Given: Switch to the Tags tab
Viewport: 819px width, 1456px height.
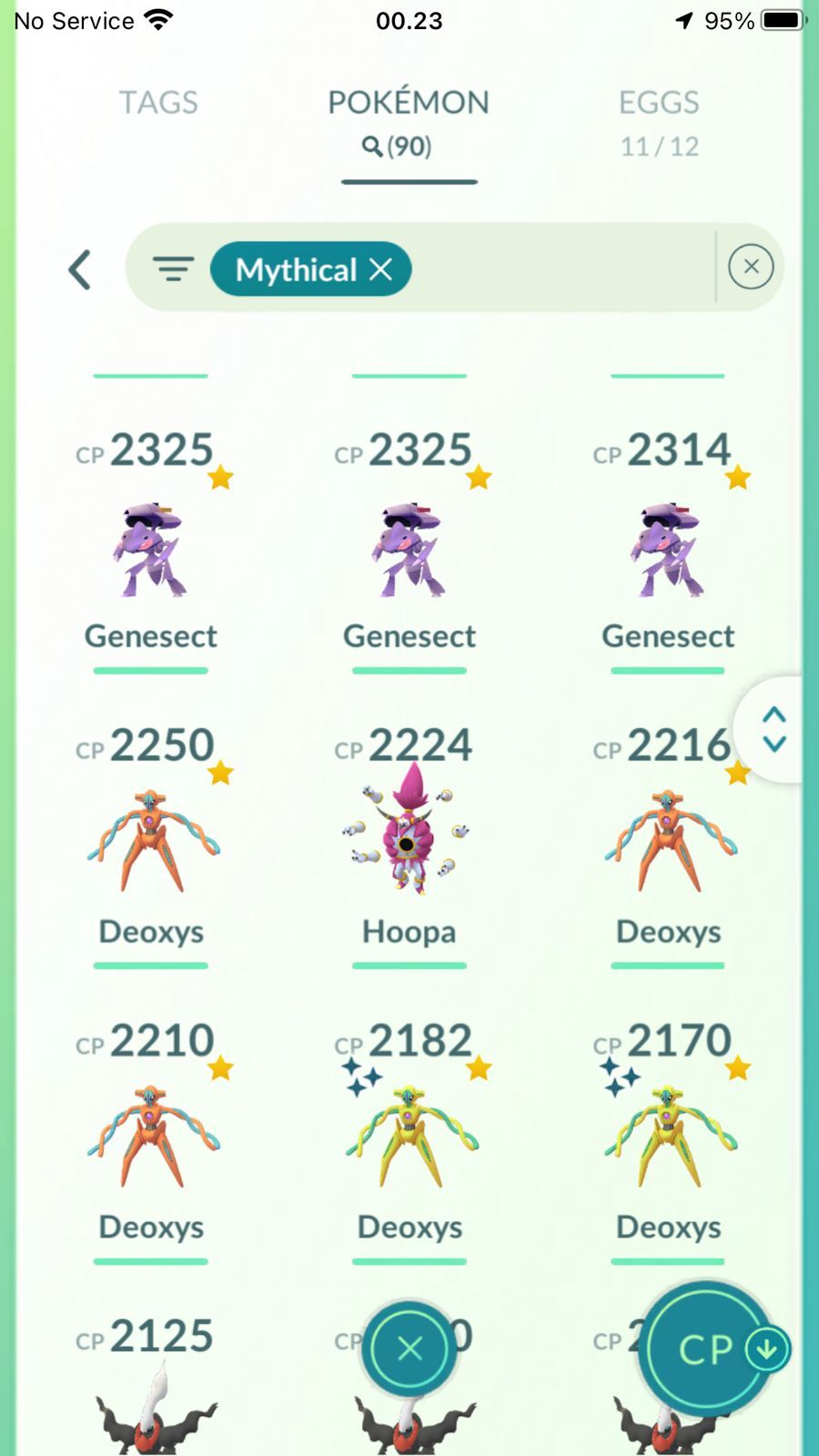Looking at the screenshot, I should (x=158, y=103).
